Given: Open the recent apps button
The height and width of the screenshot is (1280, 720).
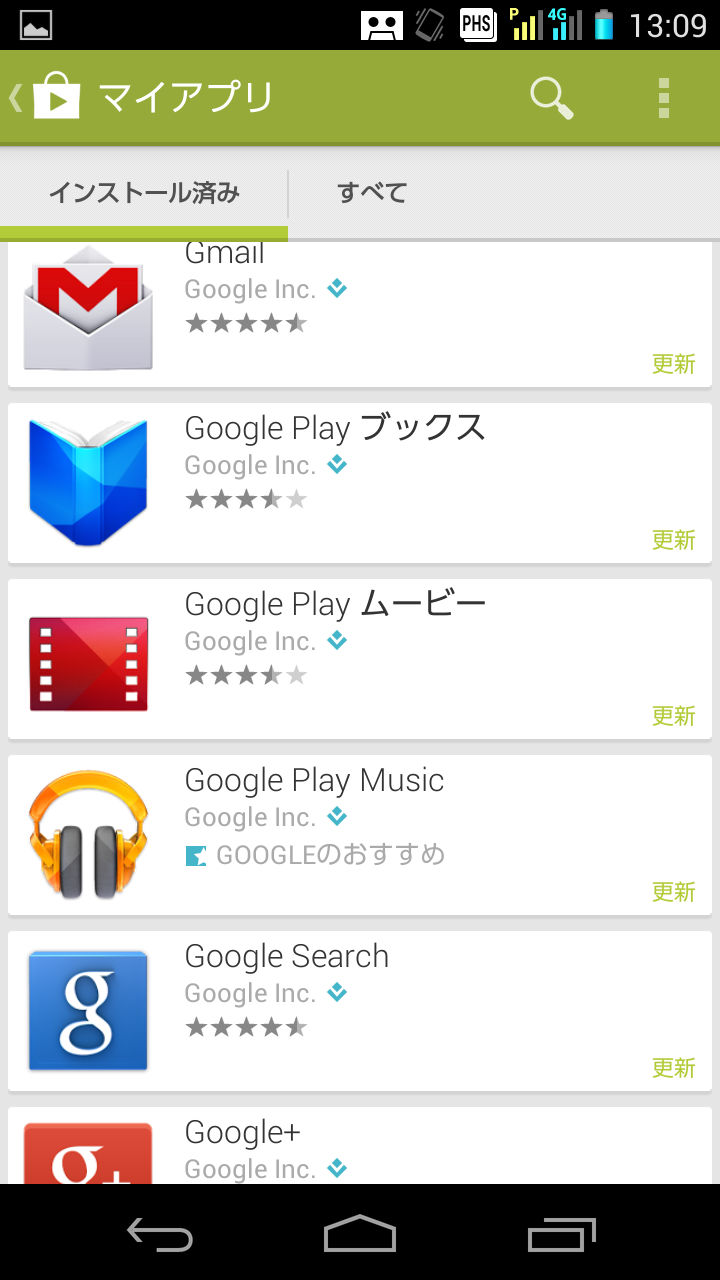Looking at the screenshot, I should pyautogui.click(x=562, y=1234).
